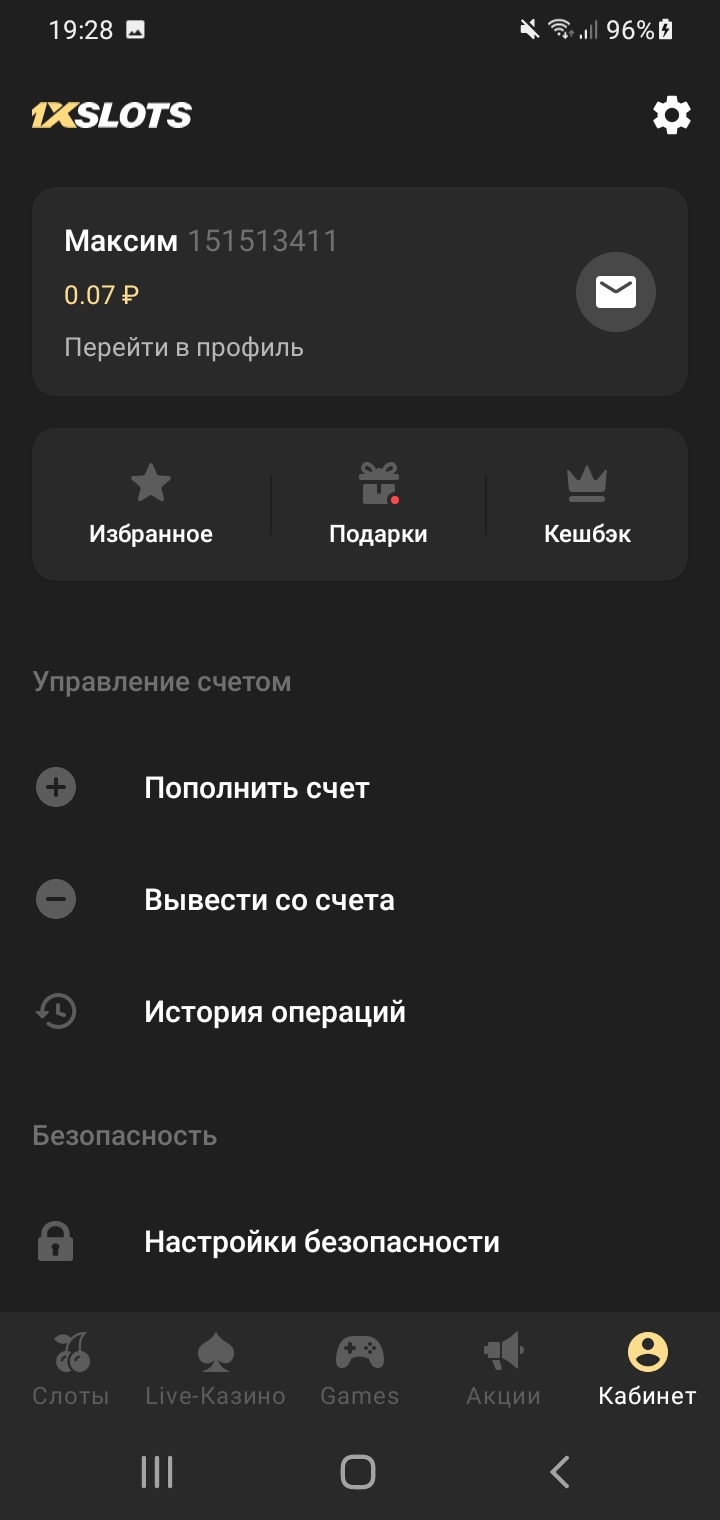Viewport: 720px width, 1520px height.
Task: Switch to the Слоты tab
Action: (71, 1370)
